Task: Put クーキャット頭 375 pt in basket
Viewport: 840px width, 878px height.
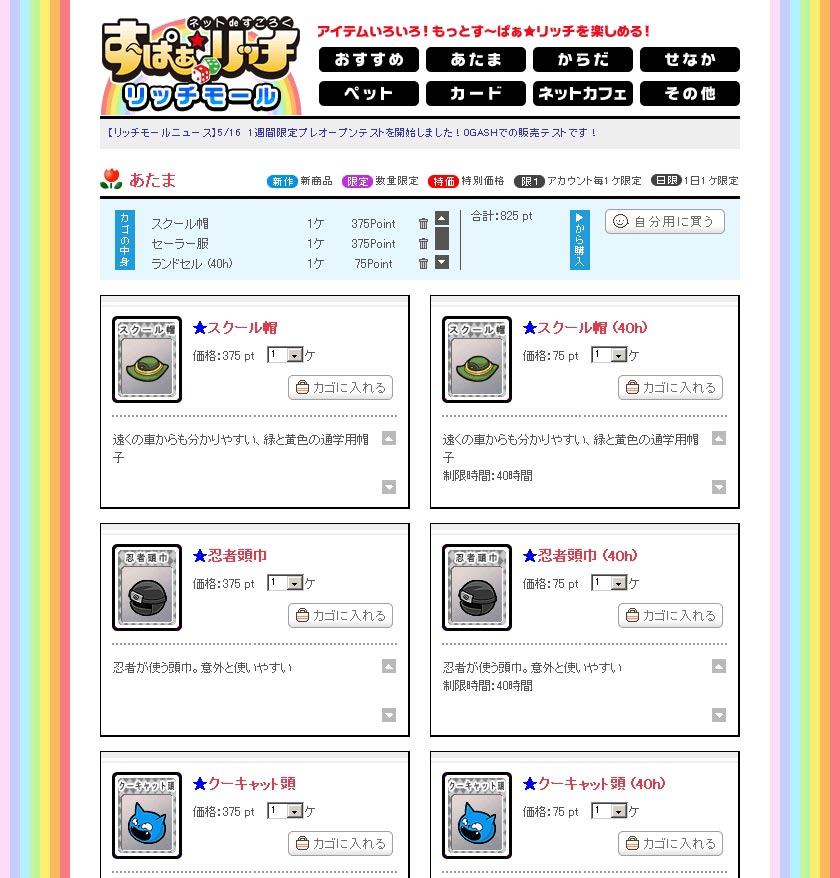Action: point(340,843)
